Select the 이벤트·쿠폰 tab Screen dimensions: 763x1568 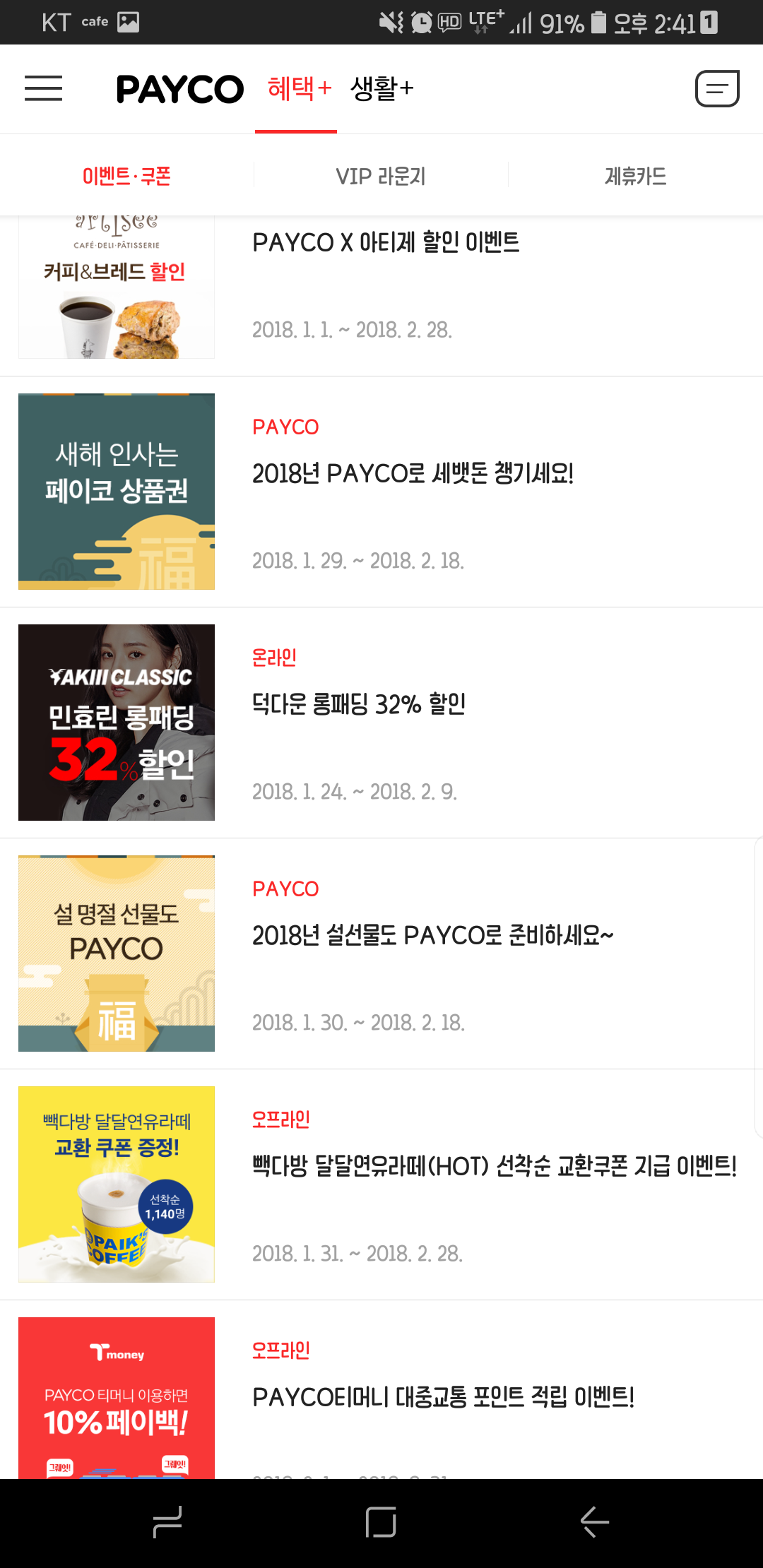point(127,176)
